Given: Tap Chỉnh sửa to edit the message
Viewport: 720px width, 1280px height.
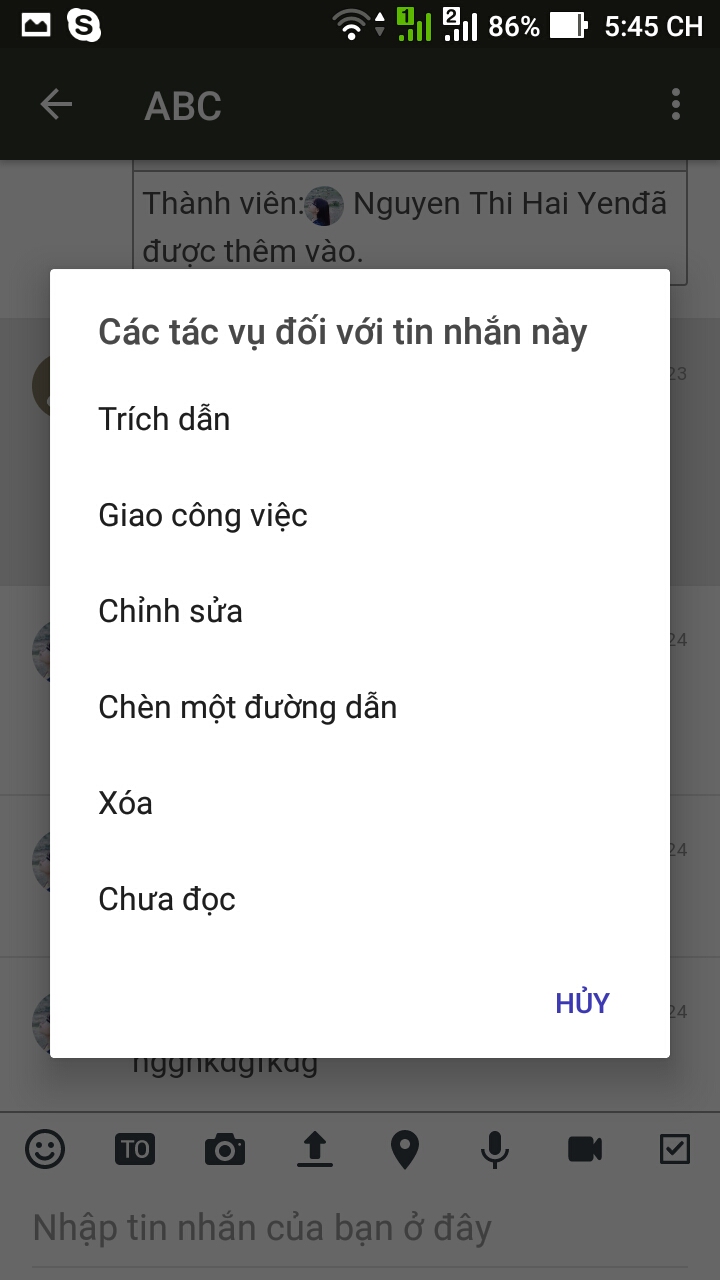Looking at the screenshot, I should (171, 611).
